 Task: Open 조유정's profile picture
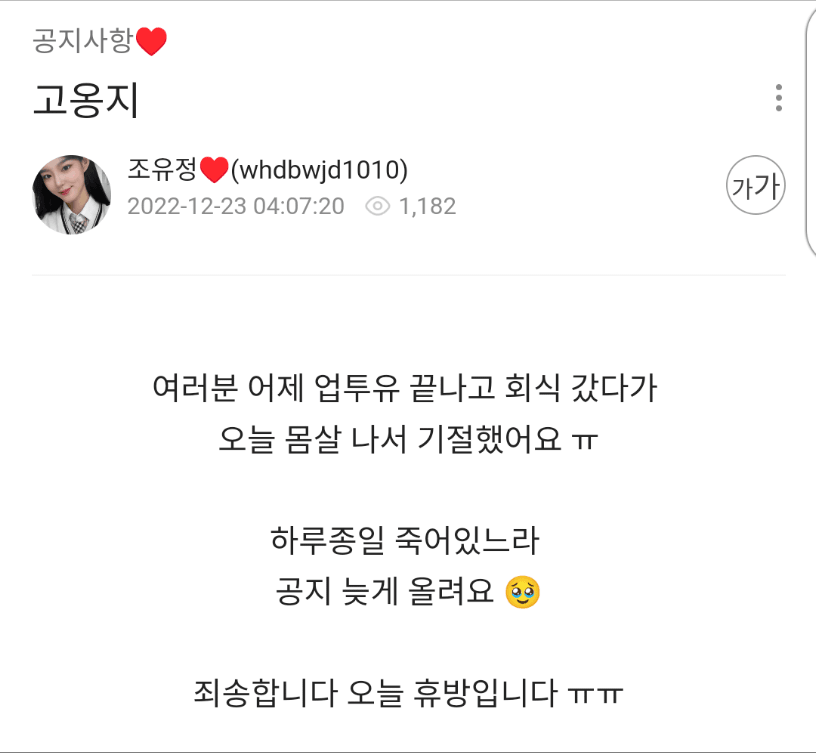pyautogui.click(x=72, y=194)
